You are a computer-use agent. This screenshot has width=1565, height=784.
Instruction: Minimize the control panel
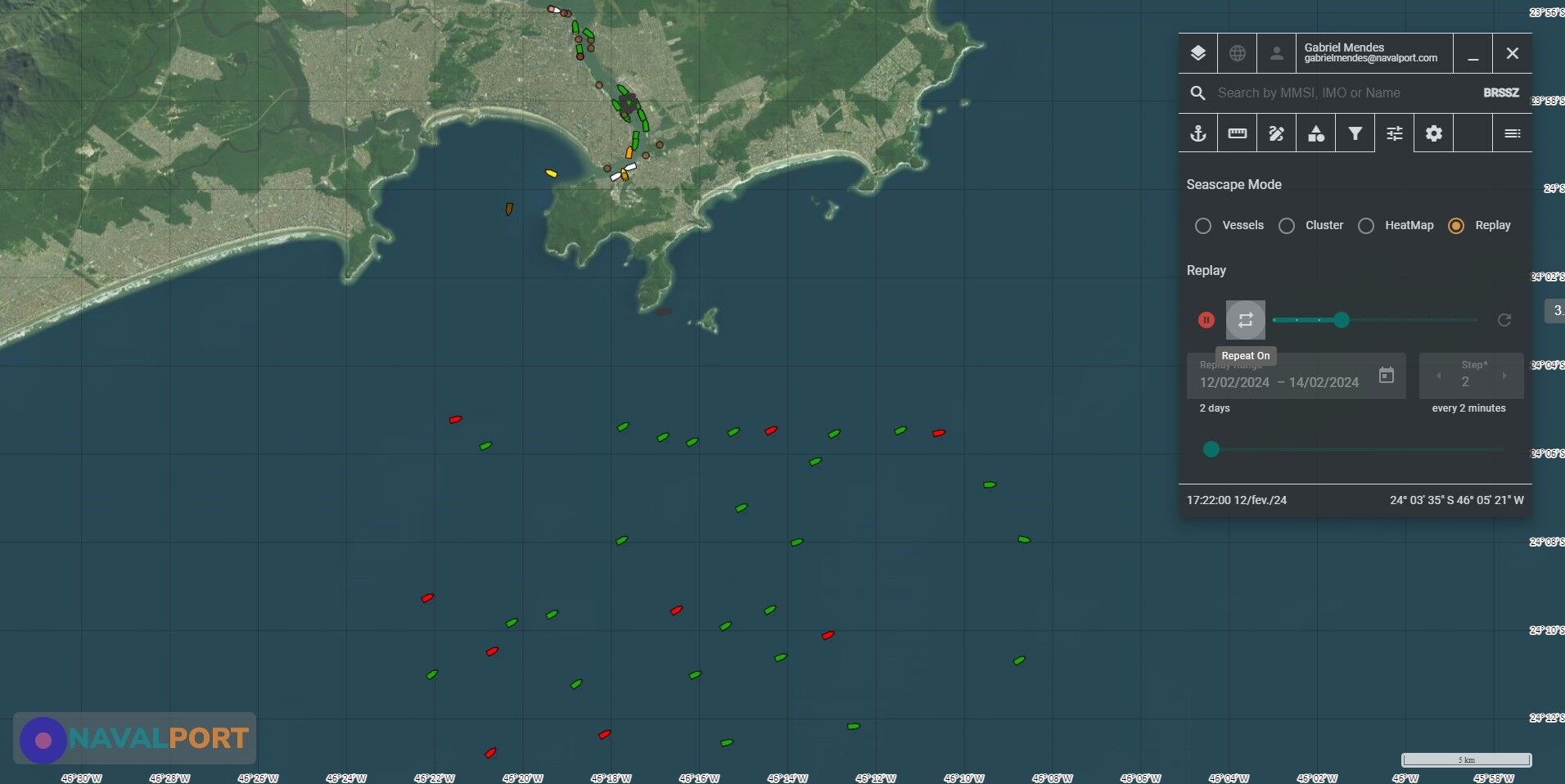1473,53
